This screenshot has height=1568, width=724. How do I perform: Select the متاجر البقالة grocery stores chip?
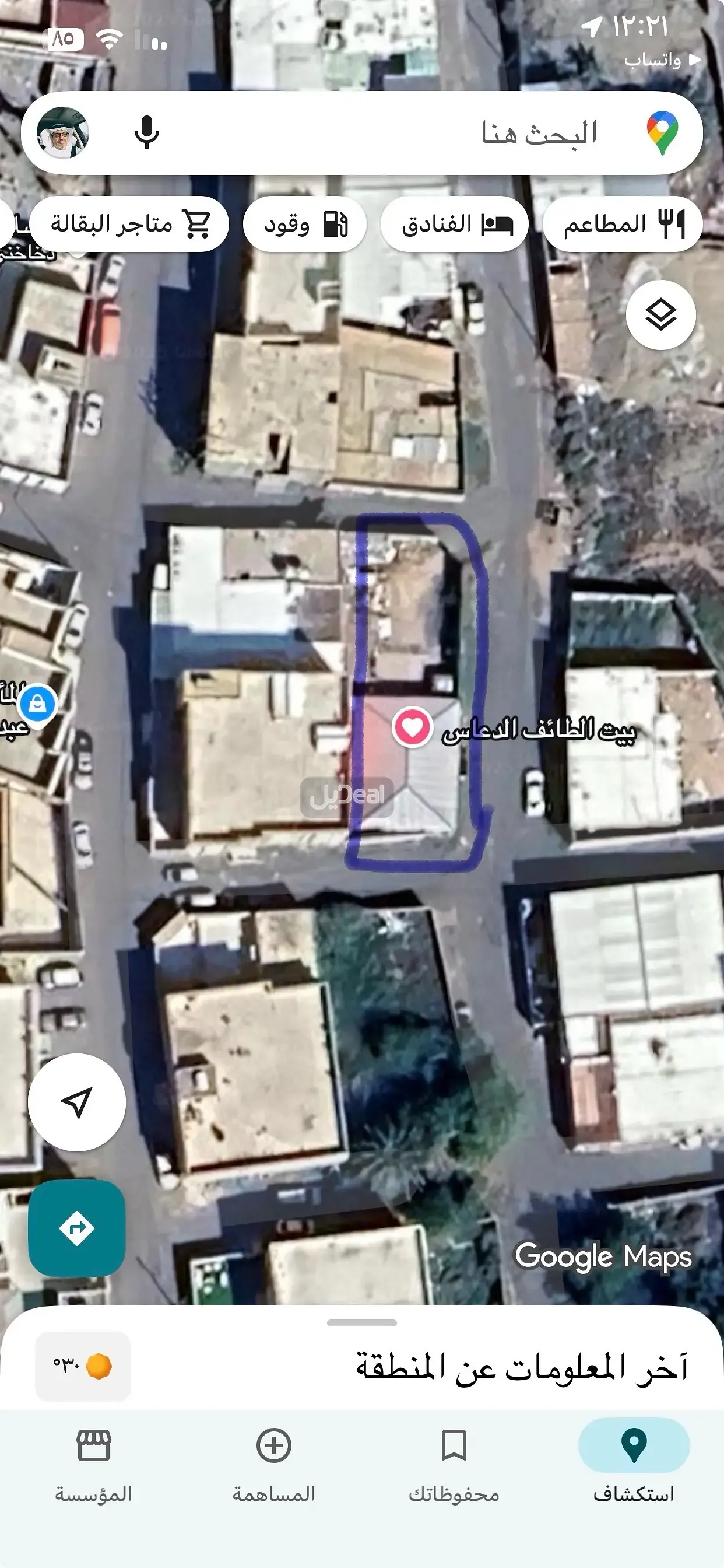coord(129,224)
